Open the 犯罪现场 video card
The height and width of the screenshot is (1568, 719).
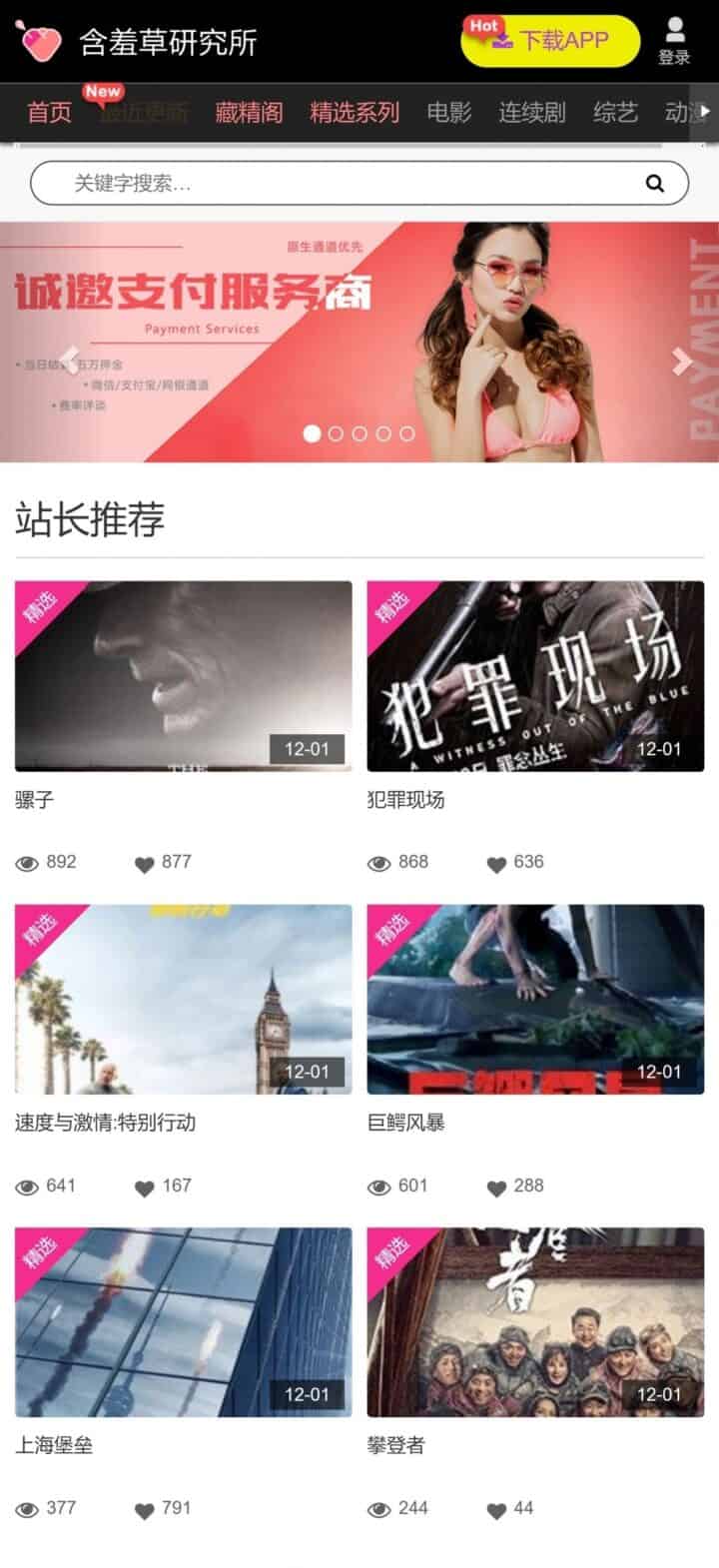click(x=535, y=676)
